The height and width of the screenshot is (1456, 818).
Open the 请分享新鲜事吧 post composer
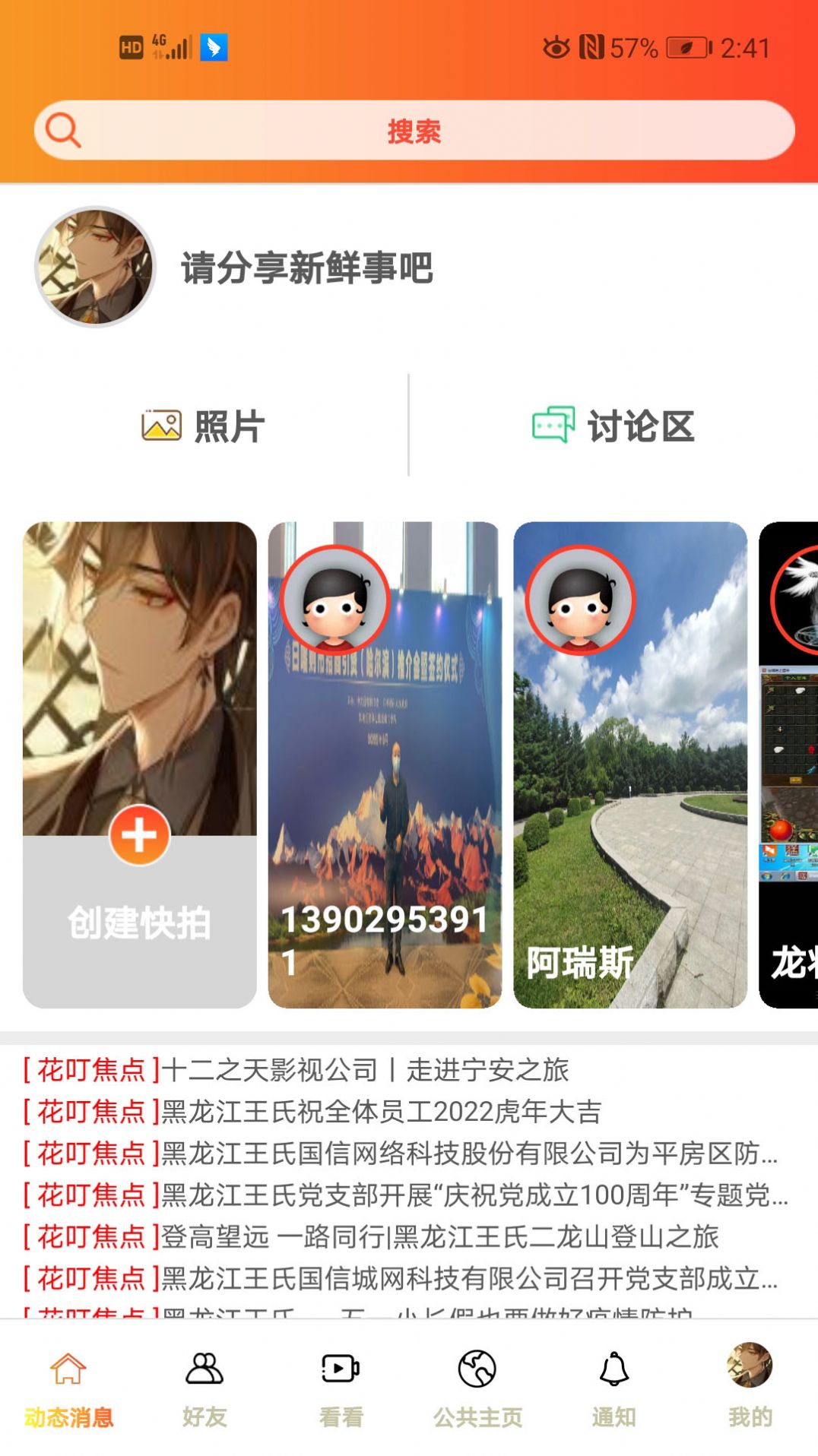(307, 268)
